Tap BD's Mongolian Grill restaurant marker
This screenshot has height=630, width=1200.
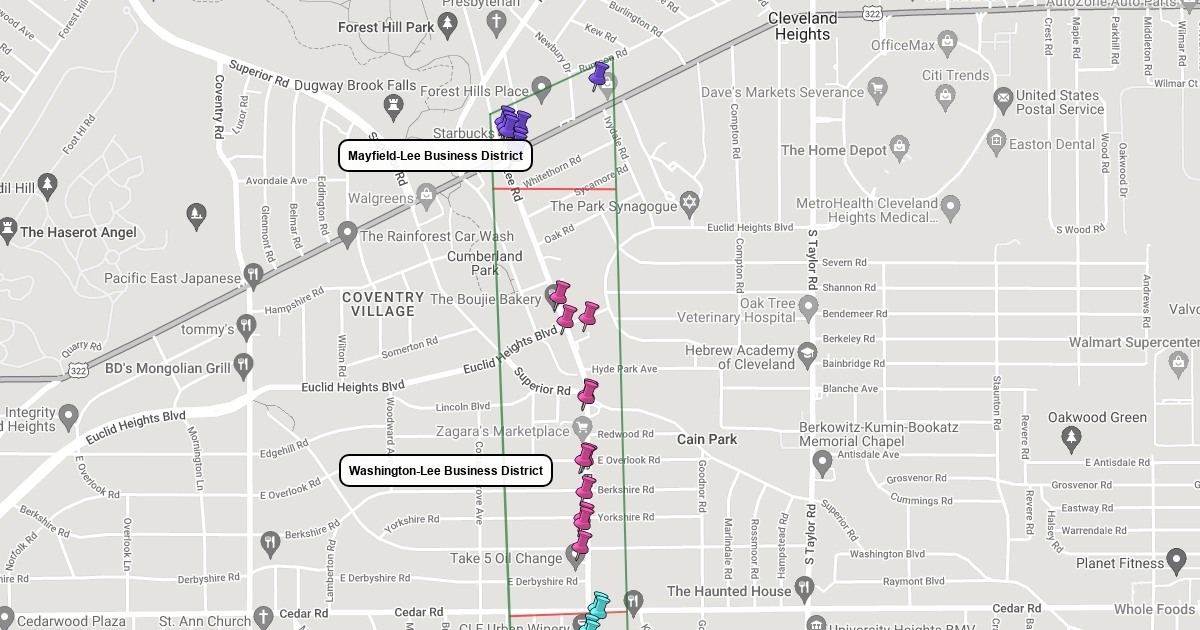243,365
